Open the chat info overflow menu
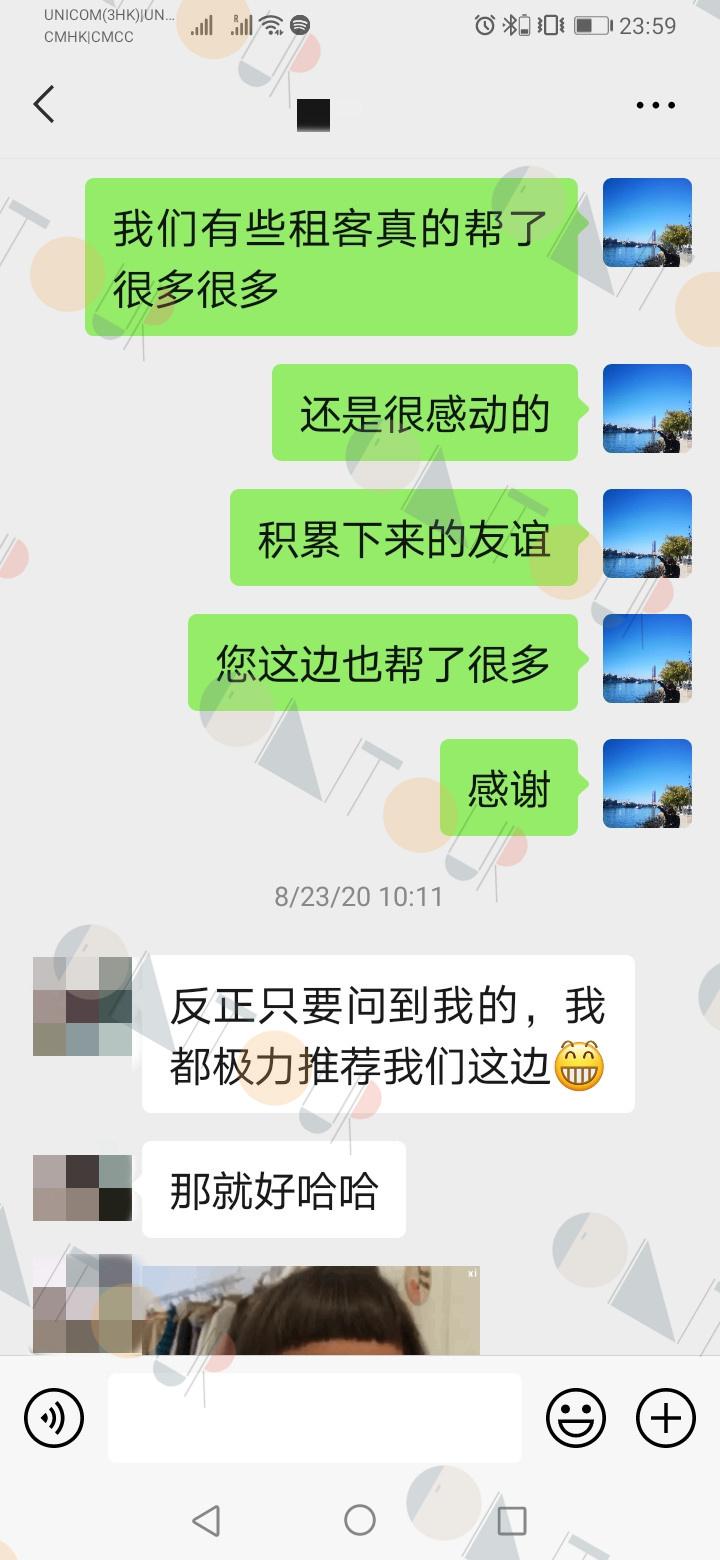Viewport: 720px width, 1560px height. point(656,105)
